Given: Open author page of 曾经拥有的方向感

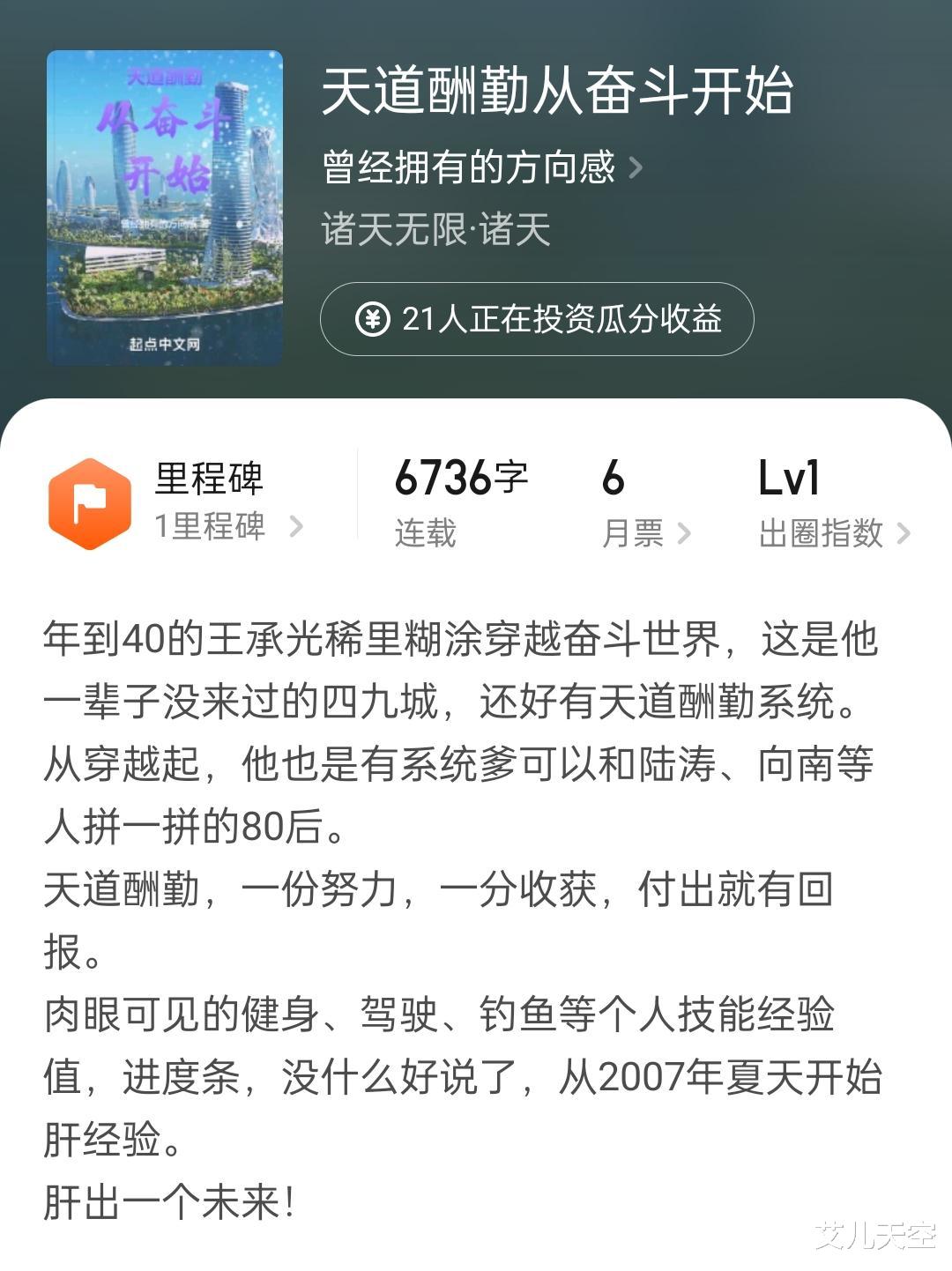Looking at the screenshot, I should pos(481,167).
